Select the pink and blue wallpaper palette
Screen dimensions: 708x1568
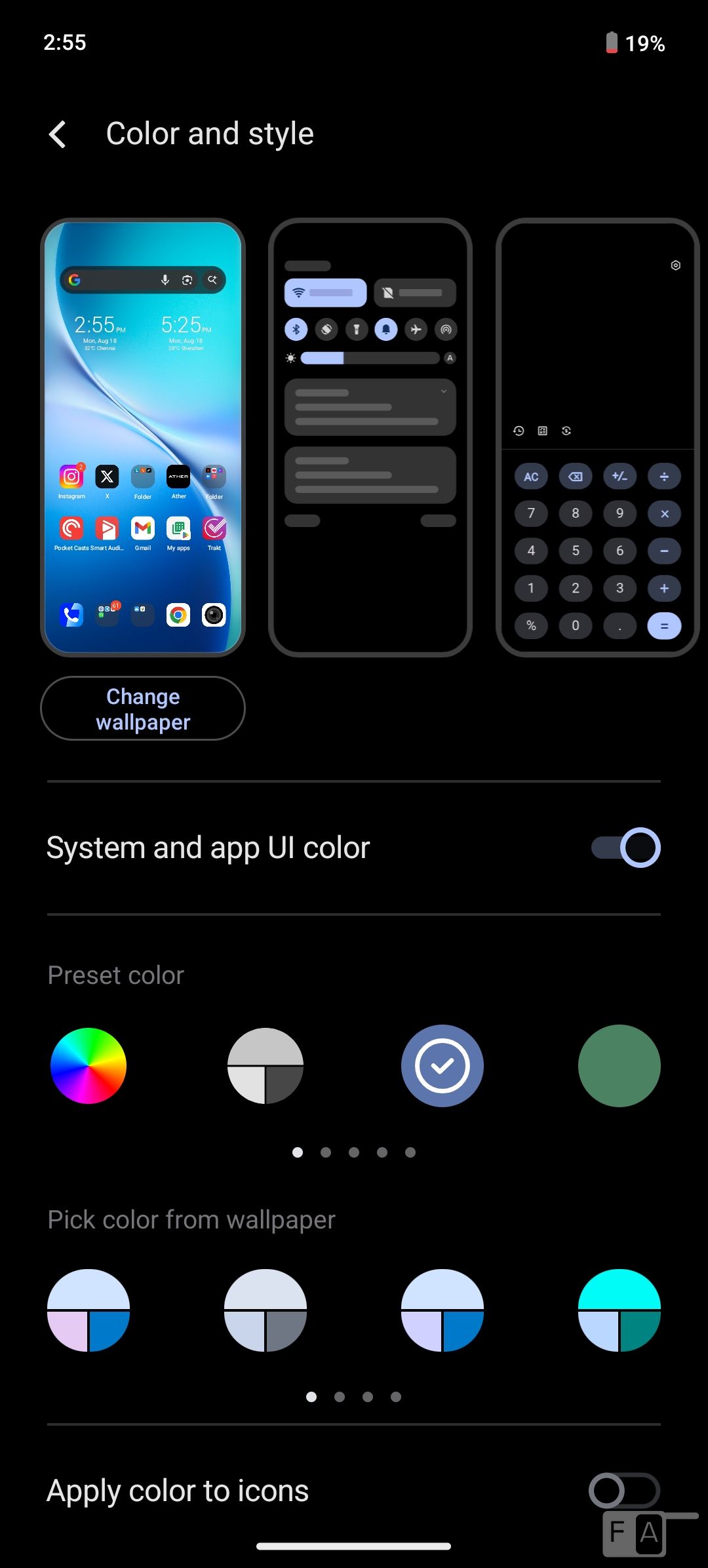(x=88, y=1310)
